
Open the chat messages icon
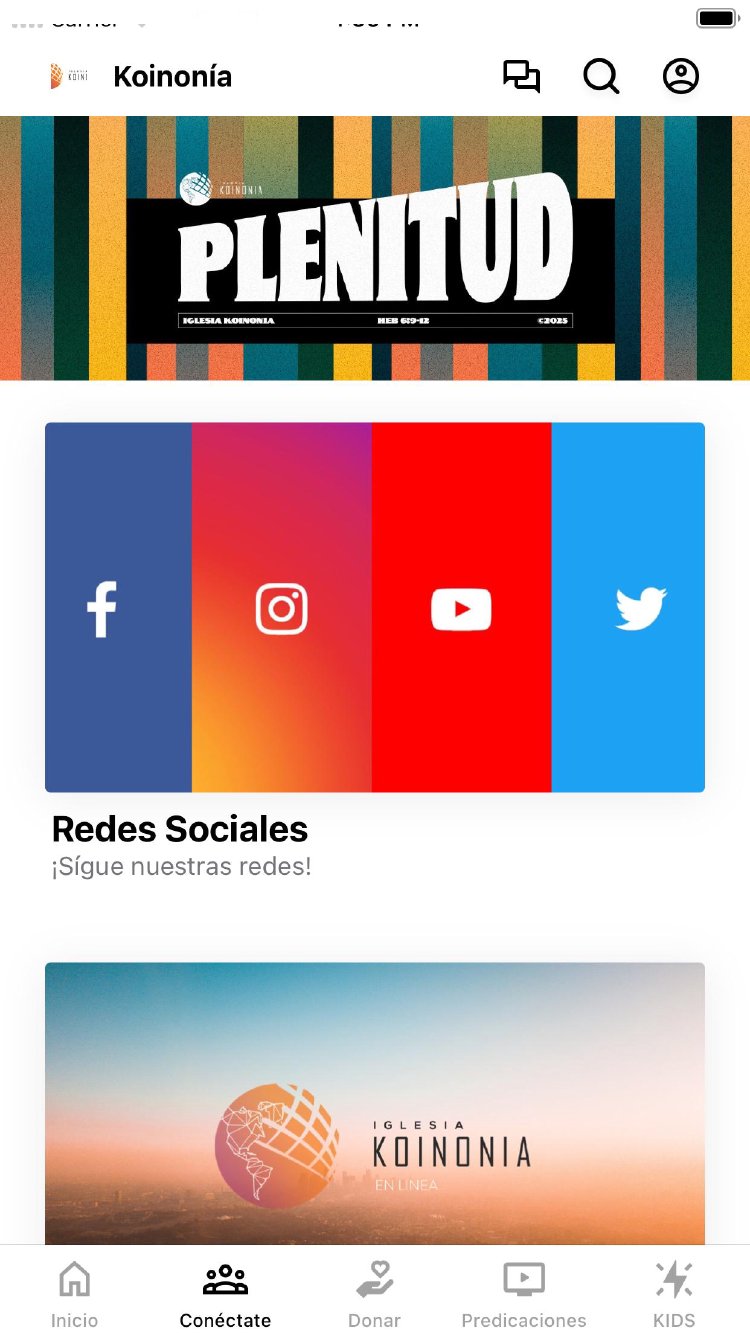pyautogui.click(x=521, y=77)
